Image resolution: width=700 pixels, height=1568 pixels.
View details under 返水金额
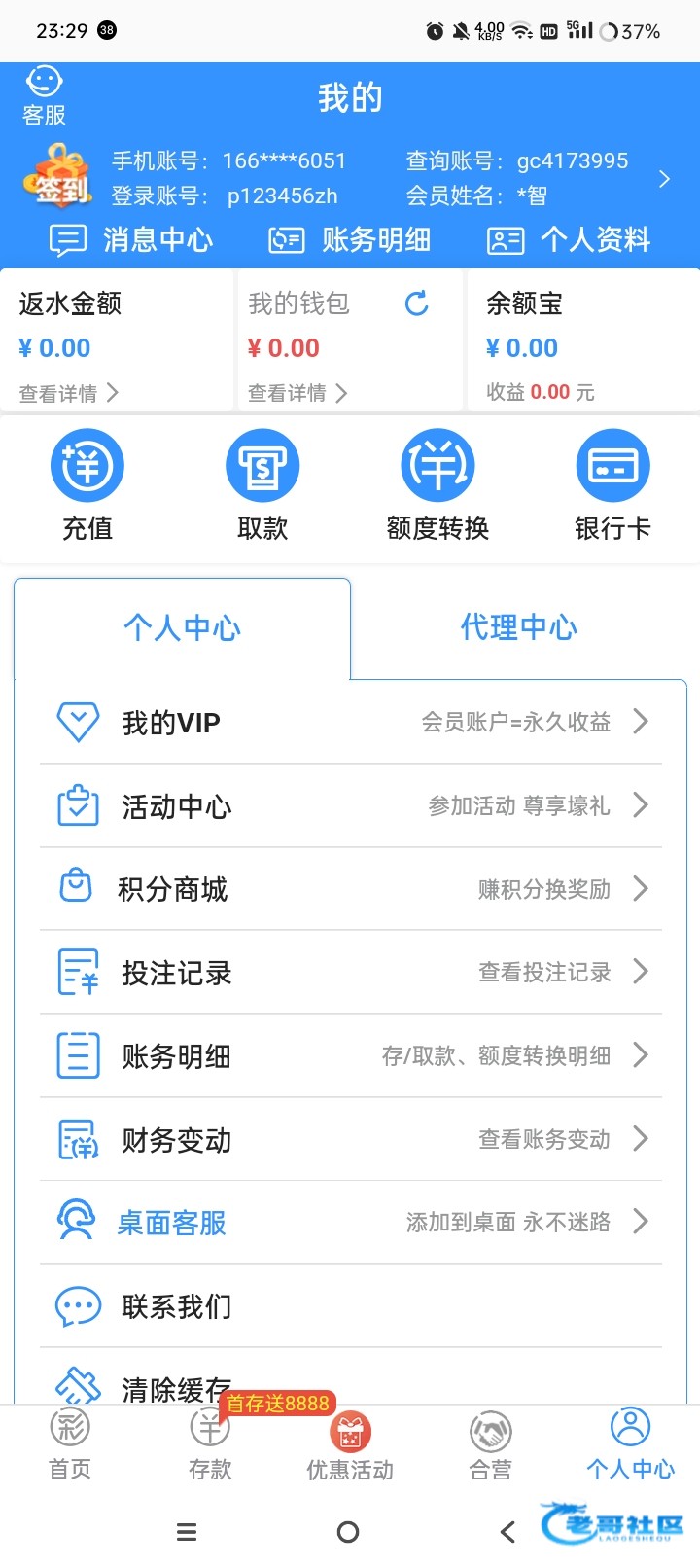69,393
